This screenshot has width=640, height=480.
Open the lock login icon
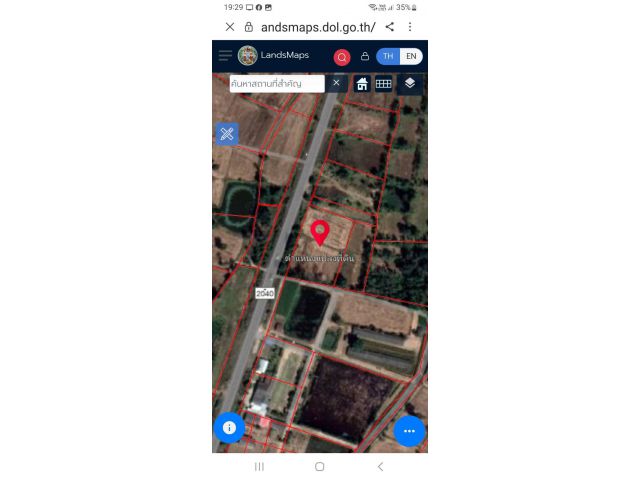pyautogui.click(x=365, y=57)
